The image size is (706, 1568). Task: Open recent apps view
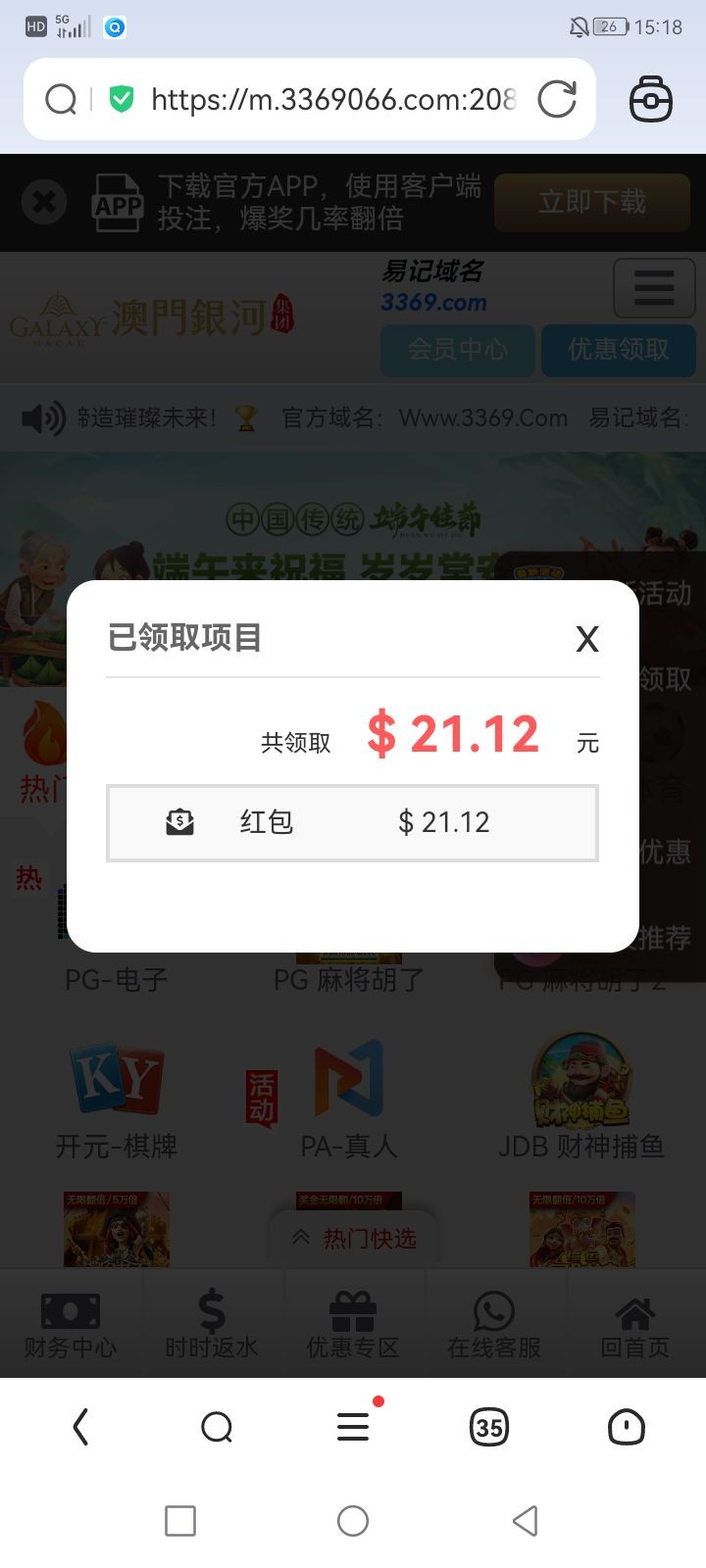click(180, 1521)
